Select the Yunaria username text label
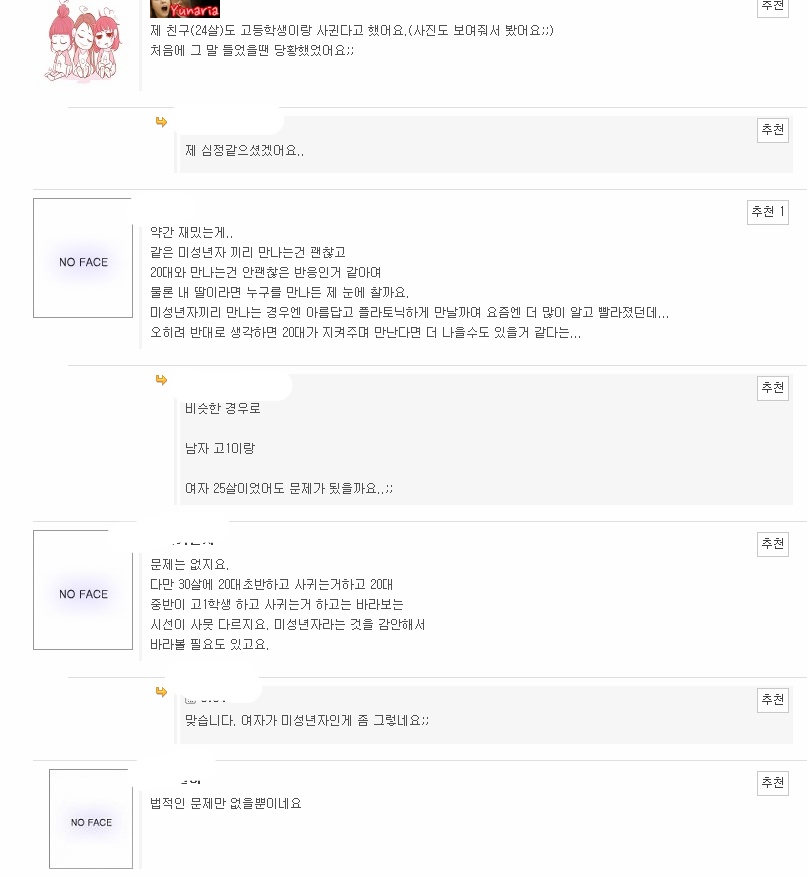The width and height of the screenshot is (807, 878). click(193, 9)
